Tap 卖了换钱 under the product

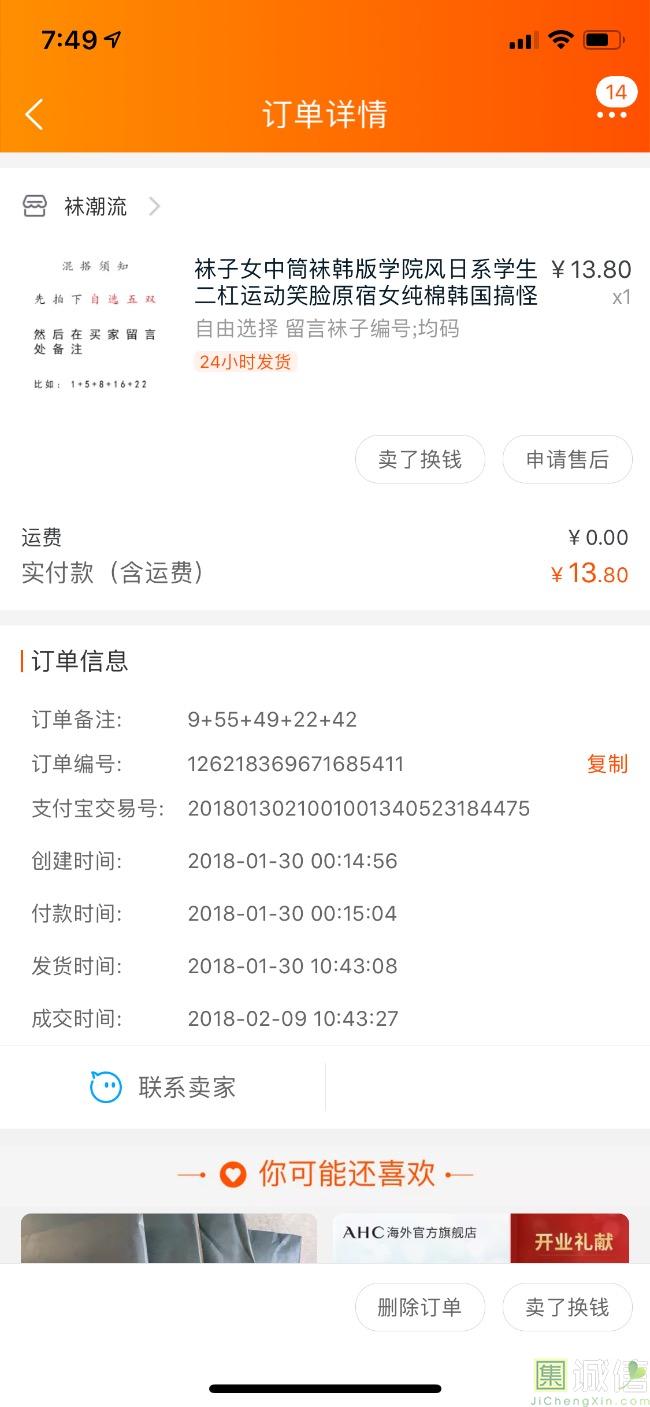point(420,459)
